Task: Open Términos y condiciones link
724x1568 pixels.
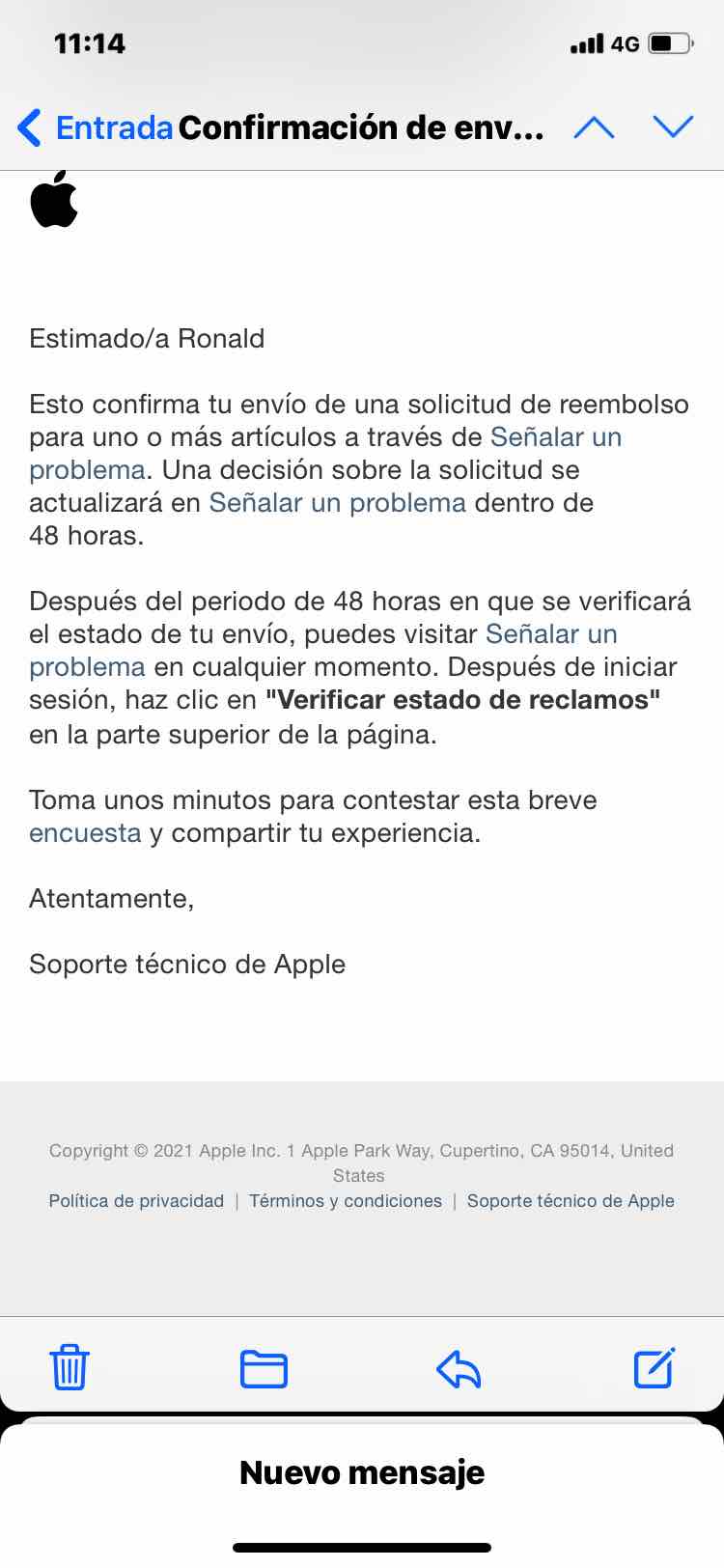Action: point(346,1201)
